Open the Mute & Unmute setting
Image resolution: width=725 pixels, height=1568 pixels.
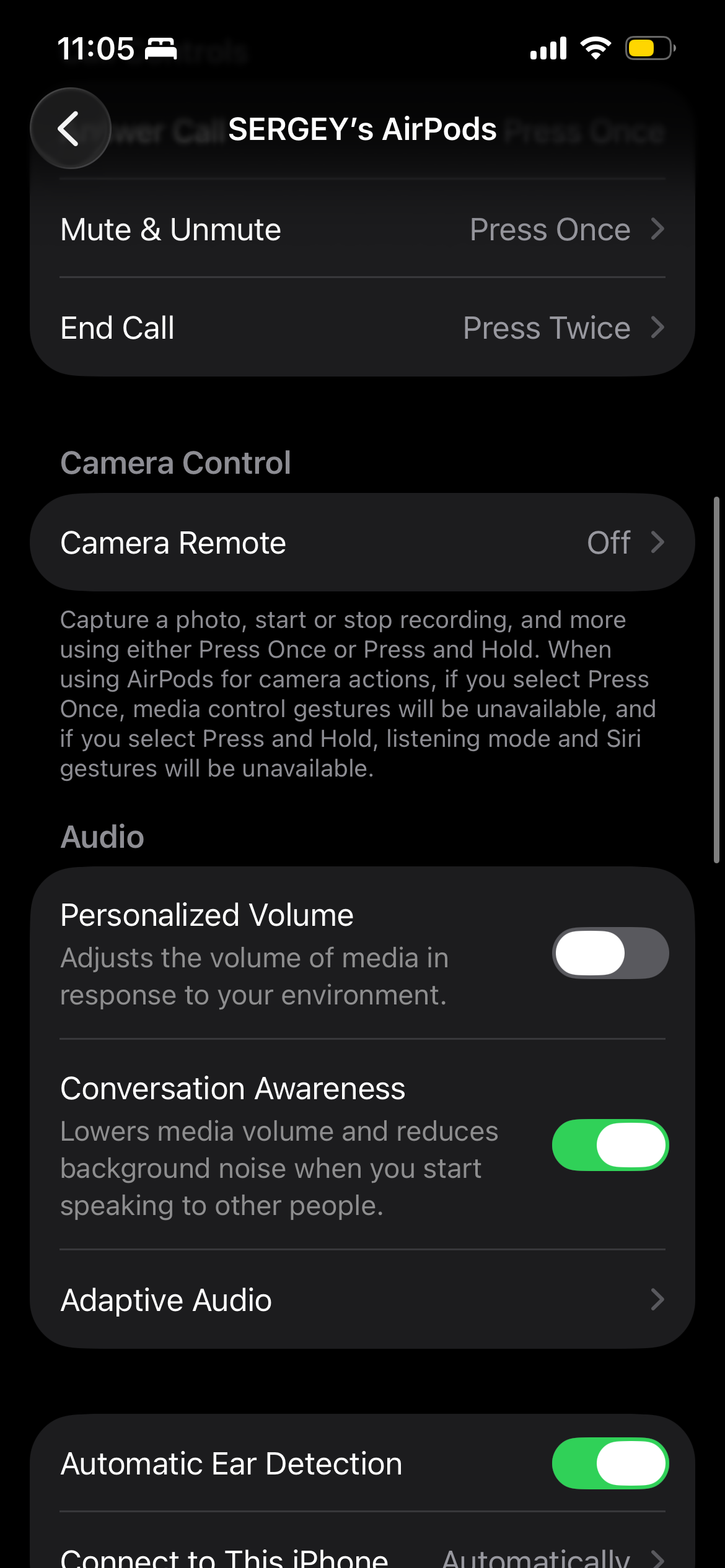click(x=362, y=230)
